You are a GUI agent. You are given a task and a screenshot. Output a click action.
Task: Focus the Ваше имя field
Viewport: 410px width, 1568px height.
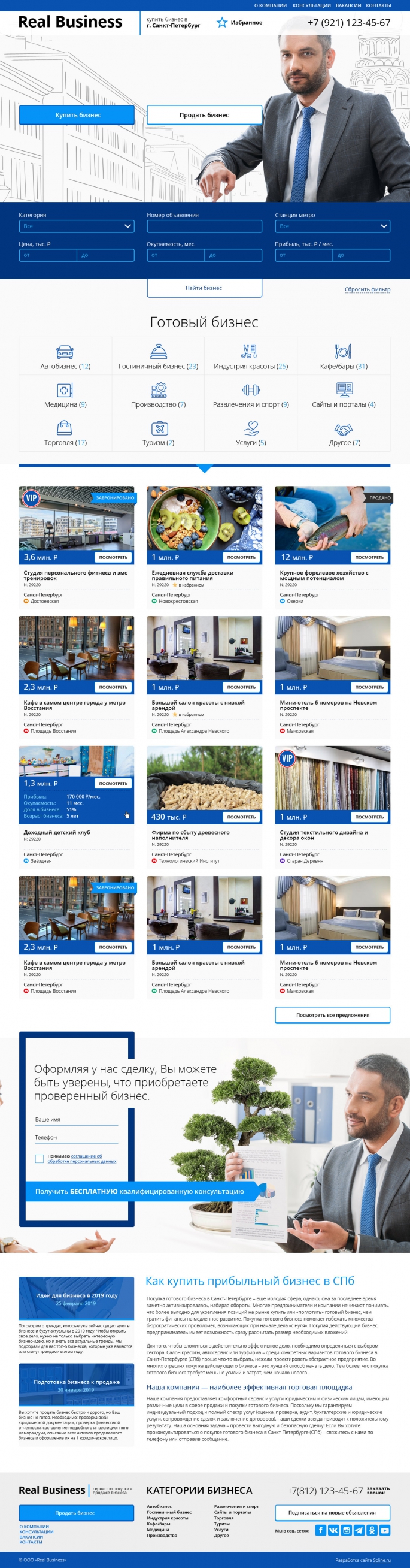76,1120
